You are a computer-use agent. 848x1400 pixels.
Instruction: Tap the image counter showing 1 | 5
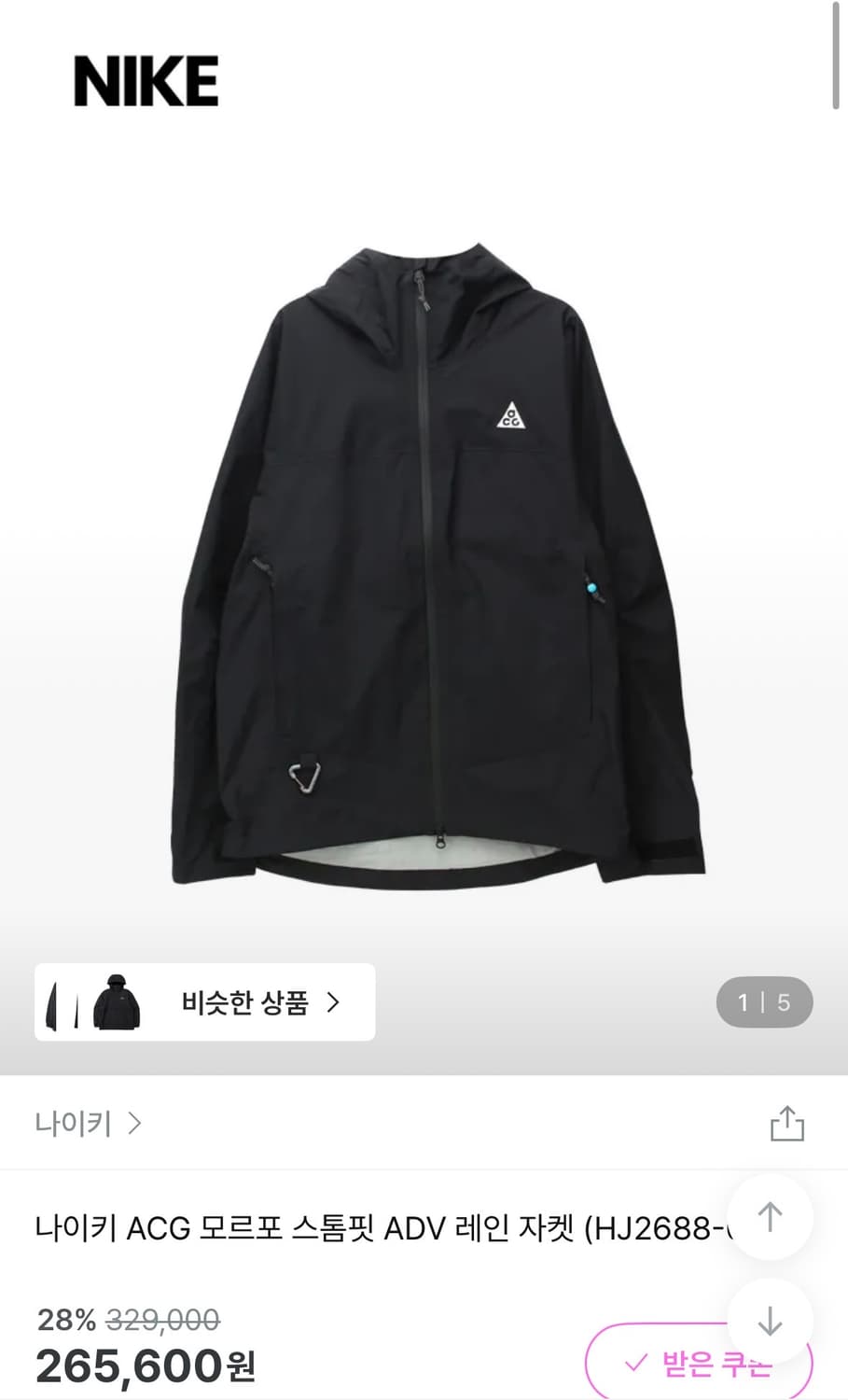tap(764, 1001)
